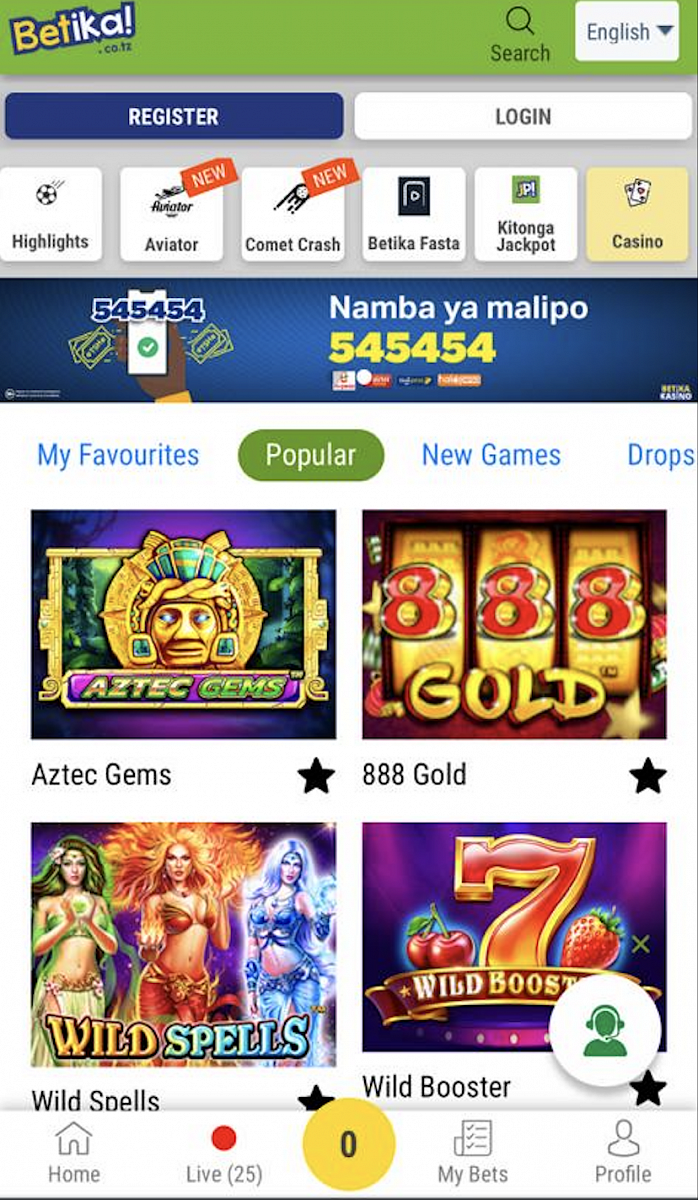Open the Aviator game shortcut

click(x=172, y=214)
